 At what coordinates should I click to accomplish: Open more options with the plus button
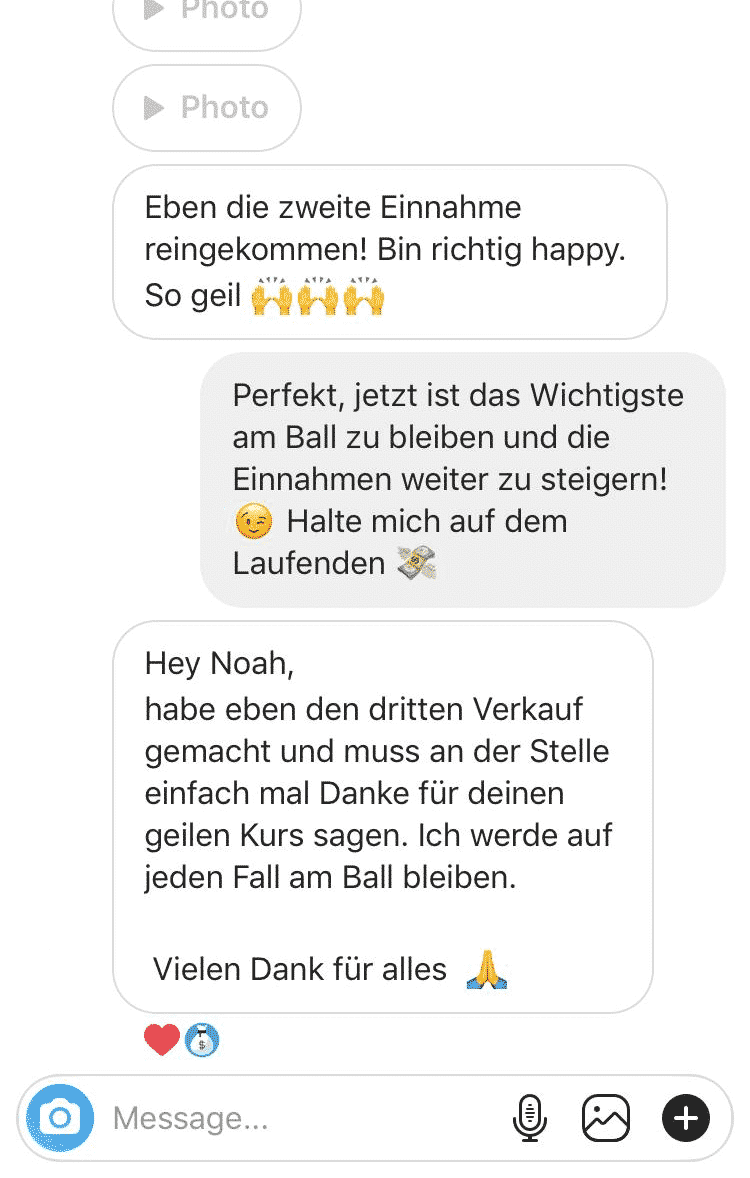tap(685, 1117)
